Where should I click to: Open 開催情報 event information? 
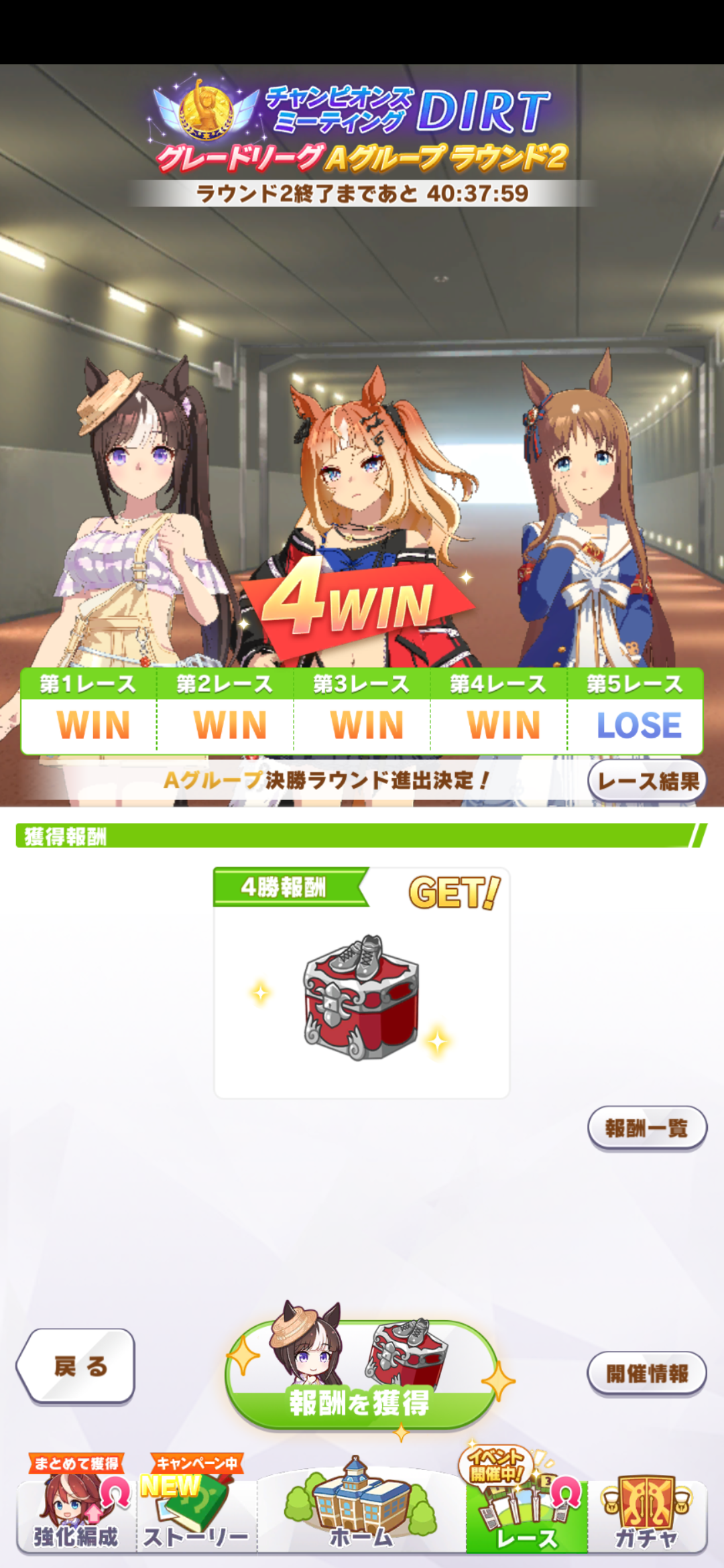pyautogui.click(x=647, y=1373)
